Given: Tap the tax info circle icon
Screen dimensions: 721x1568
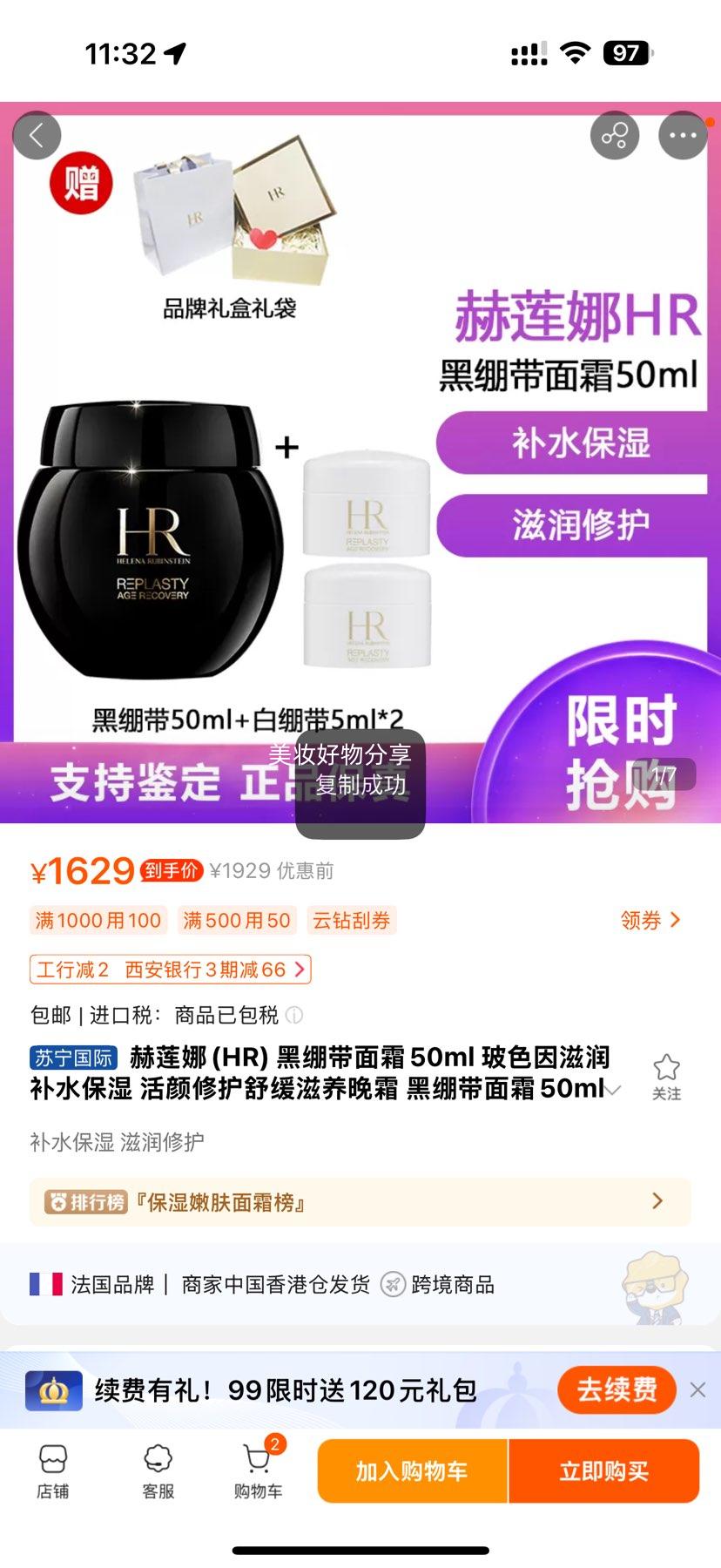Looking at the screenshot, I should tap(296, 1016).
